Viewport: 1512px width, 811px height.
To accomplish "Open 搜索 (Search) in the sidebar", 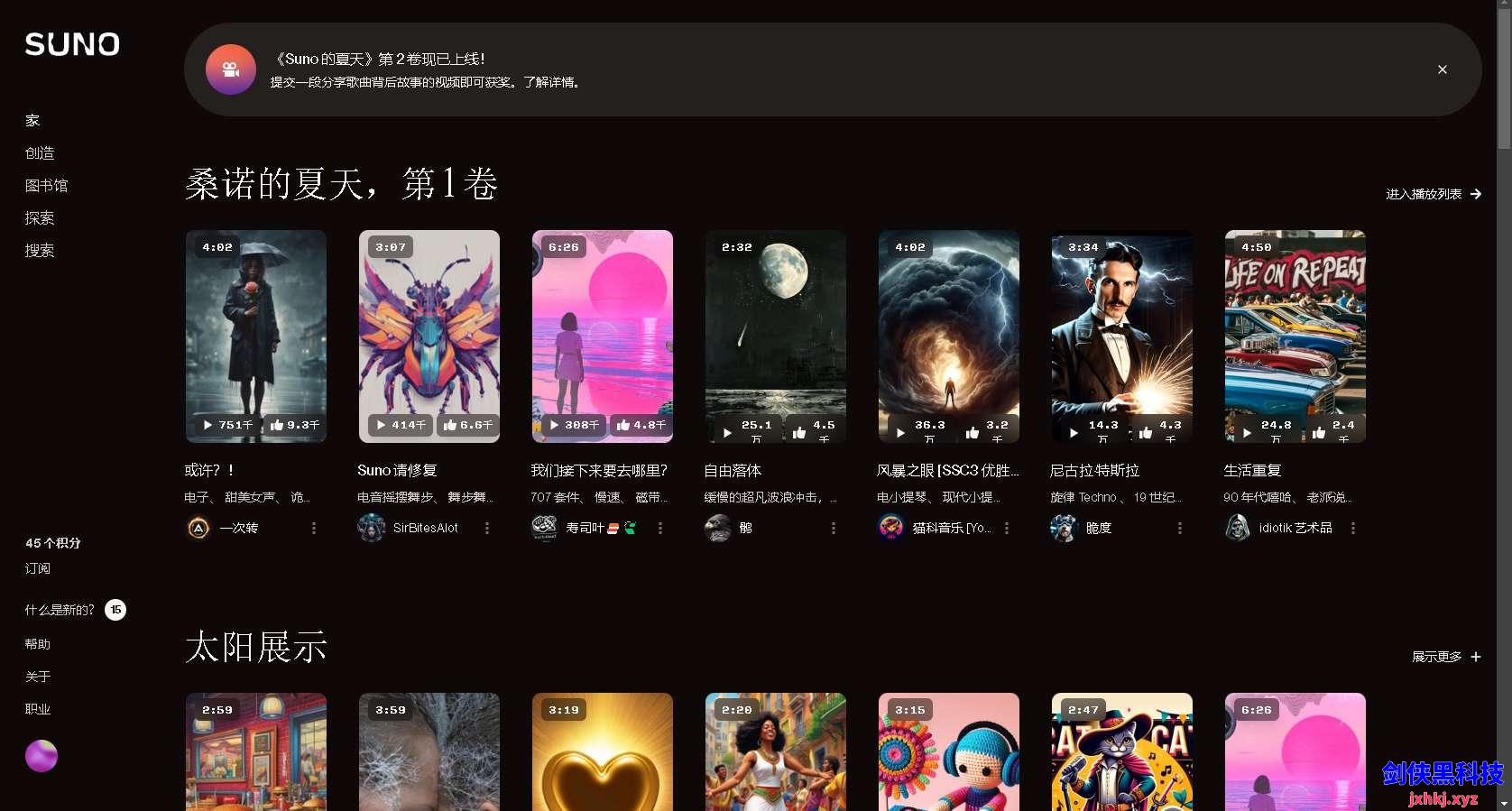I will 40,251.
